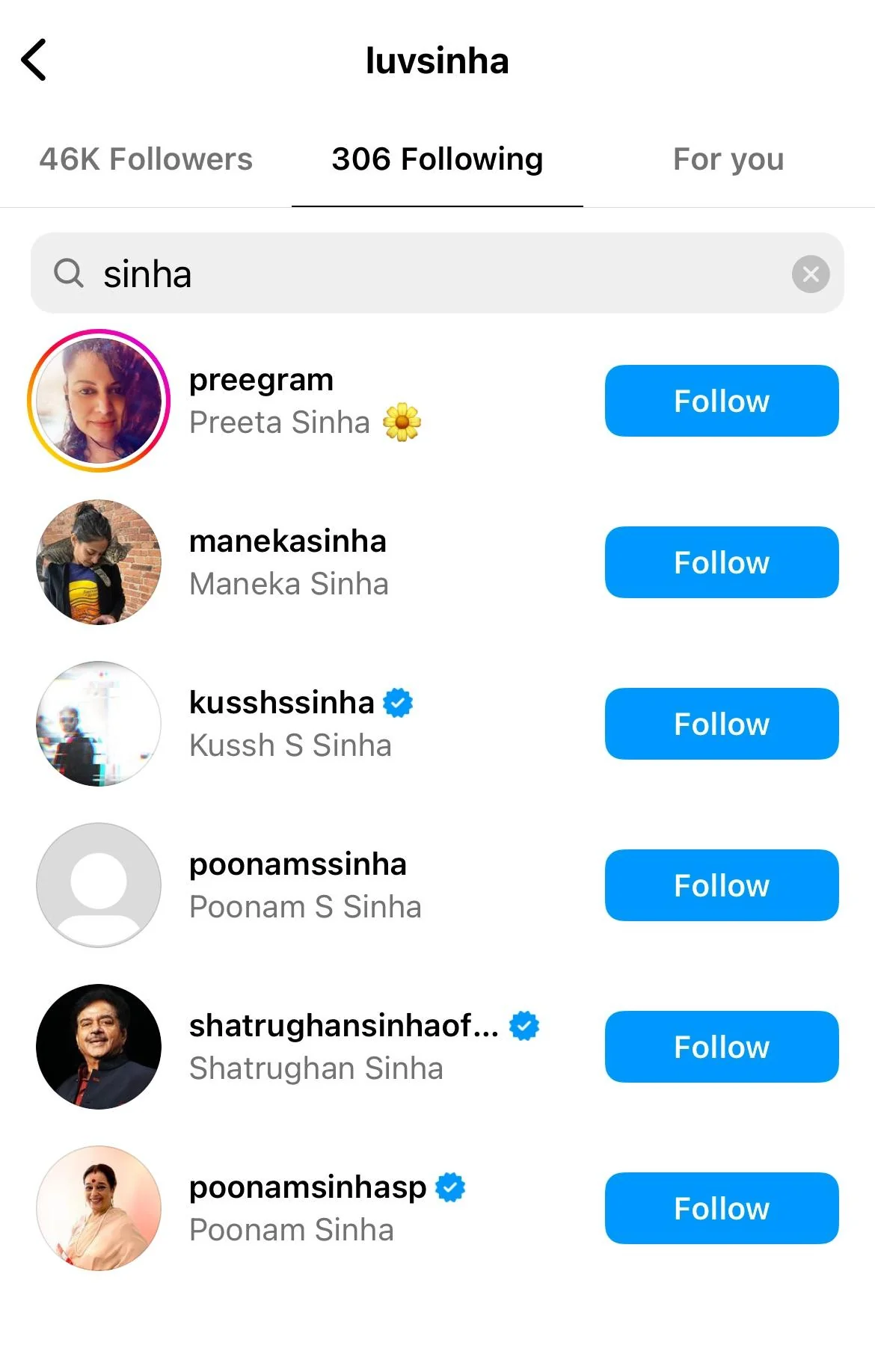
Task: Switch to the 46K Followers tab
Action: 146,159
